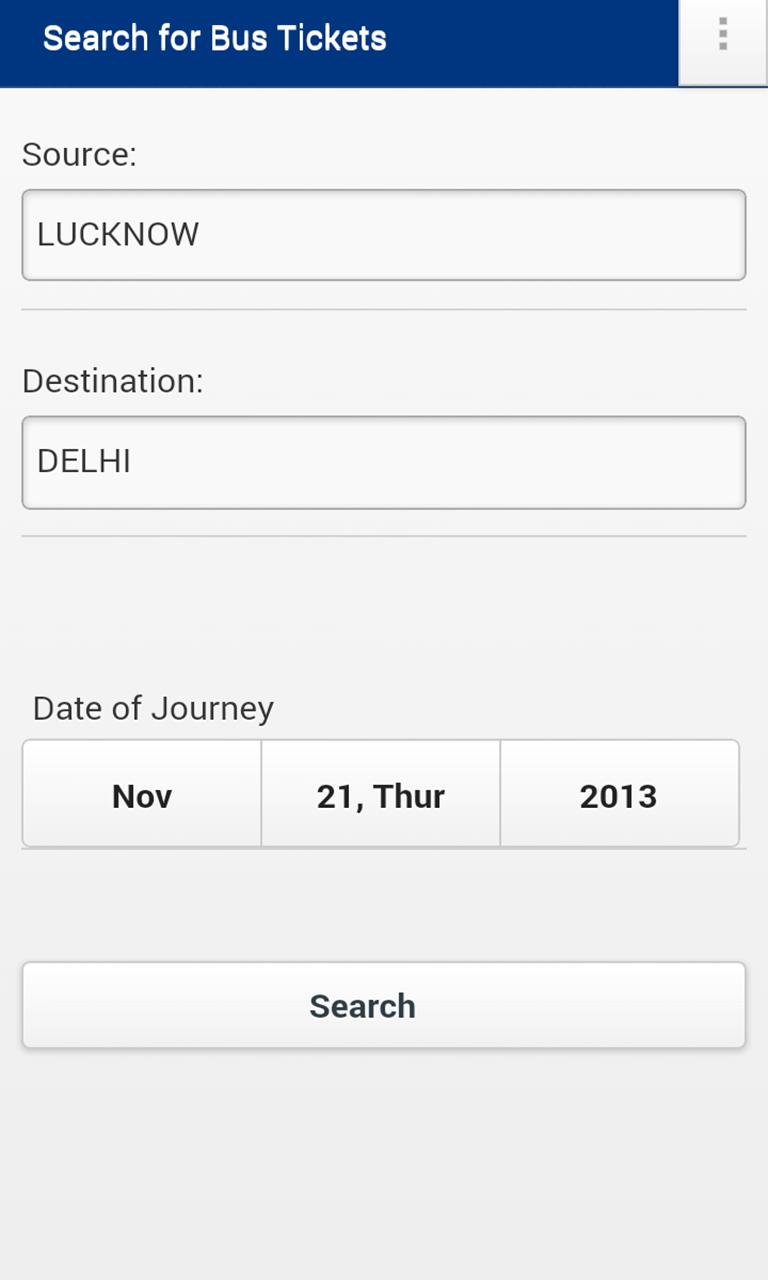The height and width of the screenshot is (1280, 768).
Task: Open app options from the top bar
Action: 722,38
